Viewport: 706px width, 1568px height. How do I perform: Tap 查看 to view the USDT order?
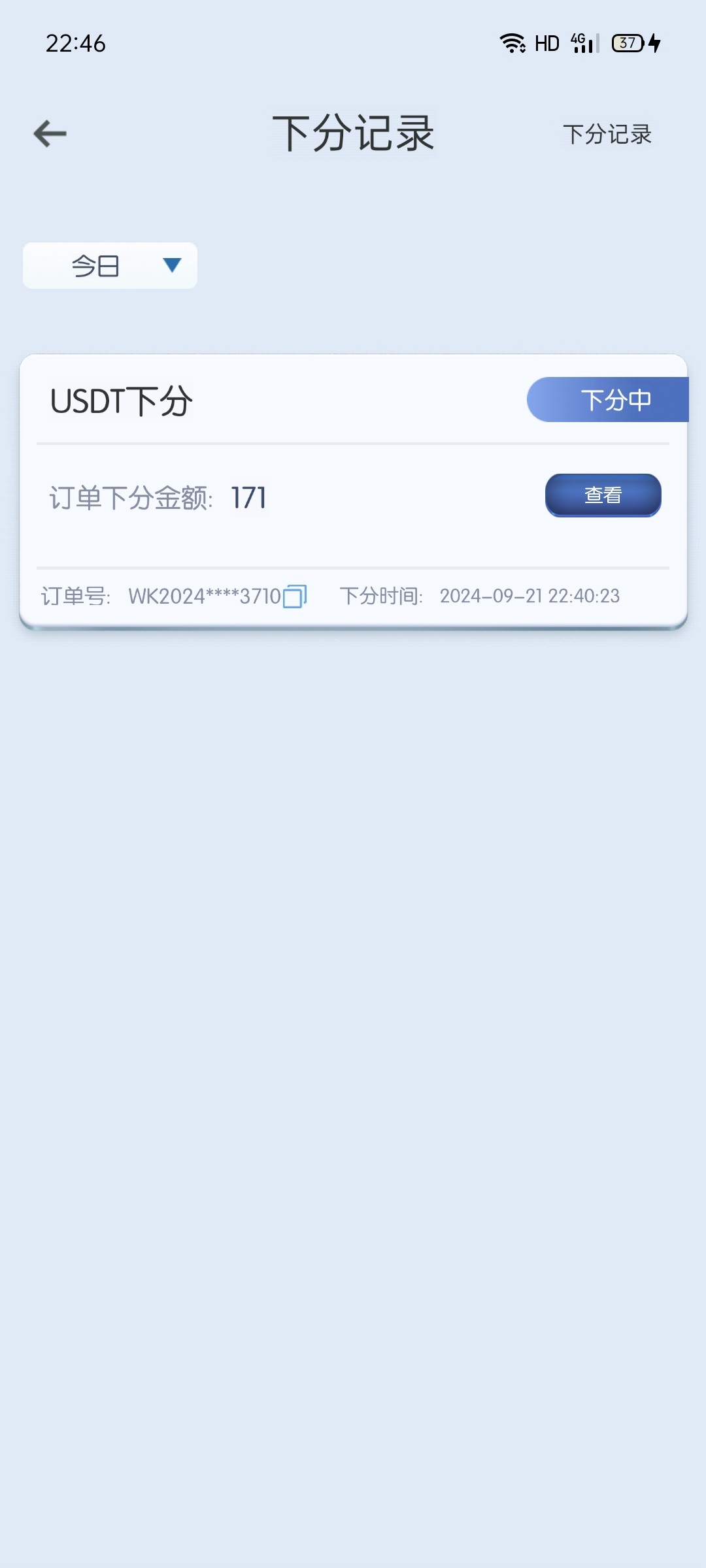click(x=603, y=495)
